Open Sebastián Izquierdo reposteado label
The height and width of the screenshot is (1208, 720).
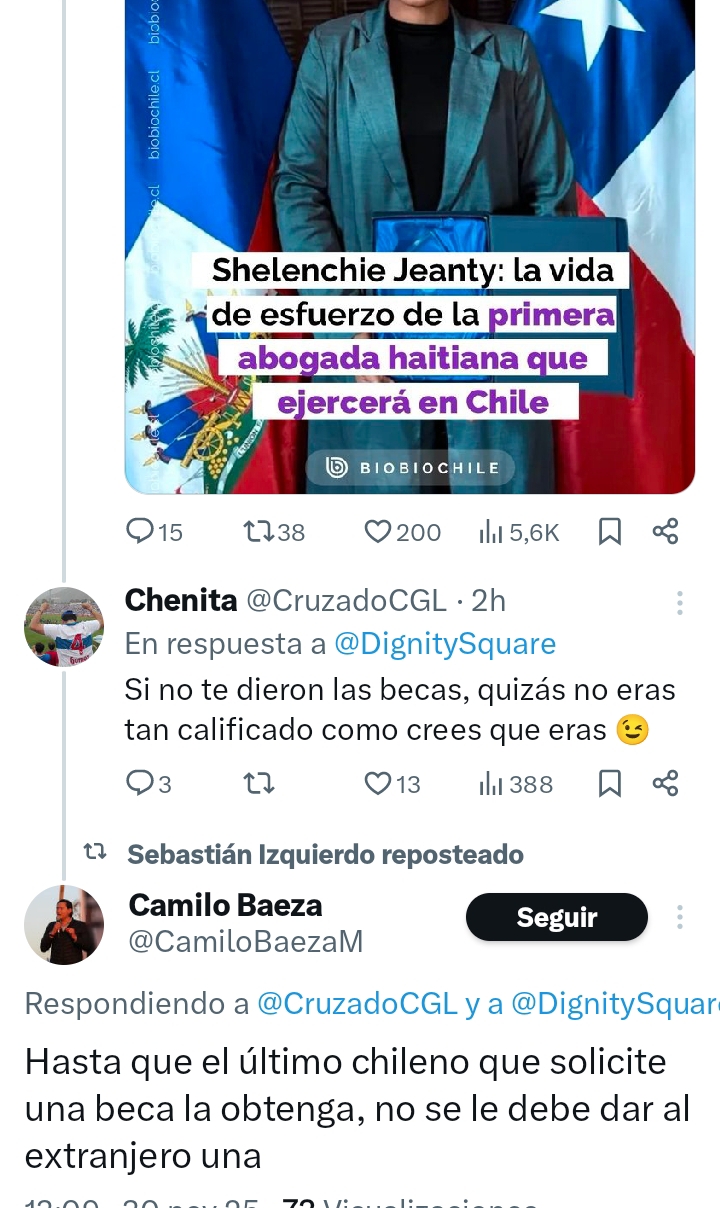(x=325, y=854)
